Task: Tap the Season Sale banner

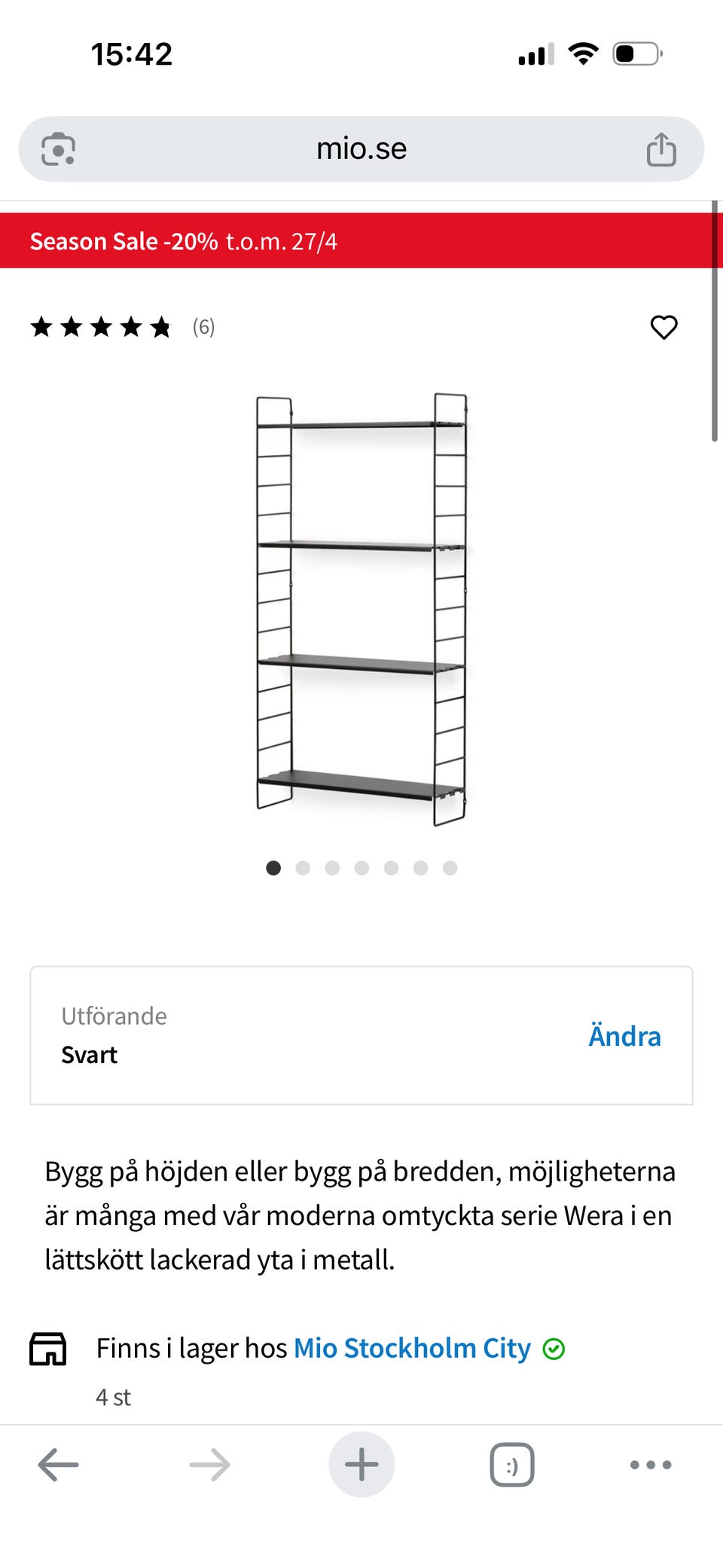Action: (x=184, y=241)
